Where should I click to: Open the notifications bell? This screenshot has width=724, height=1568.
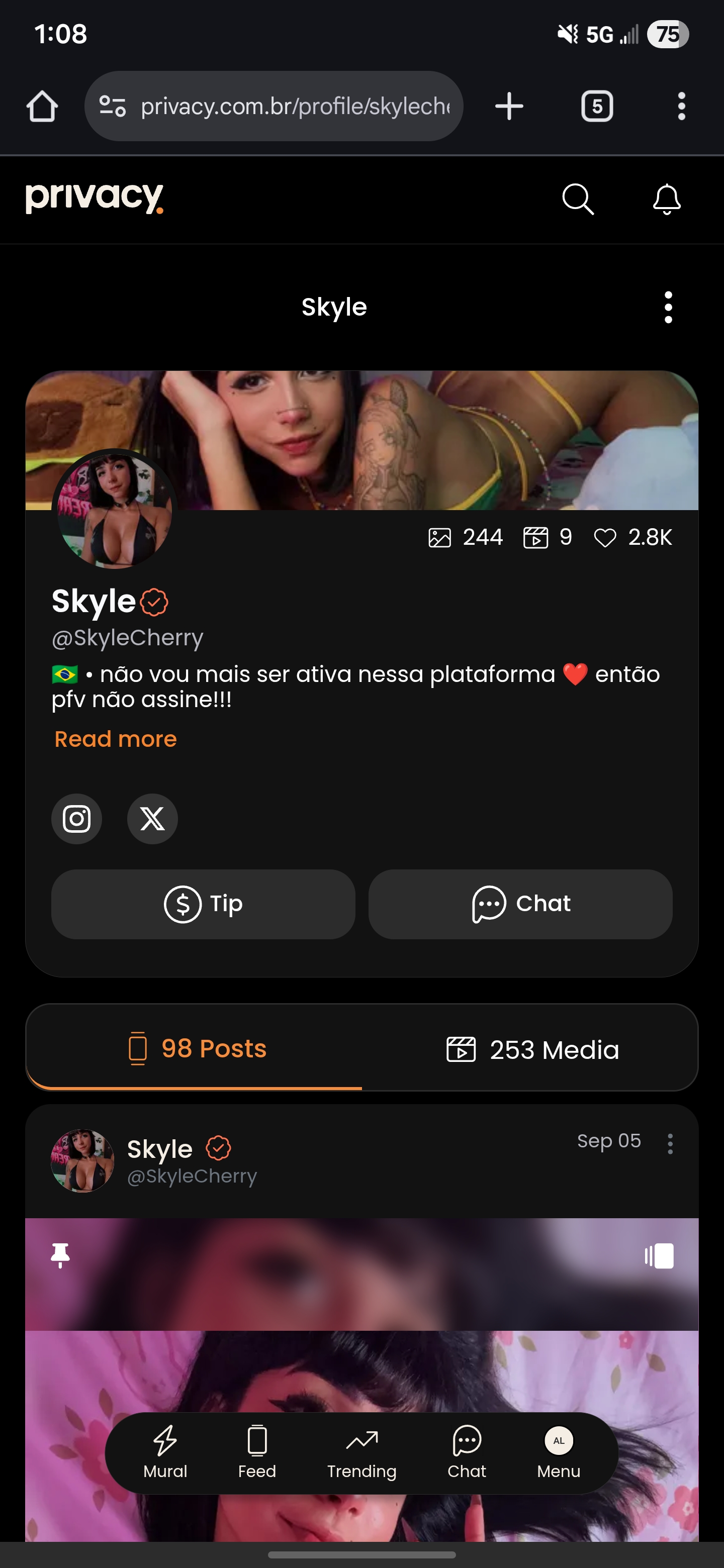[666, 199]
